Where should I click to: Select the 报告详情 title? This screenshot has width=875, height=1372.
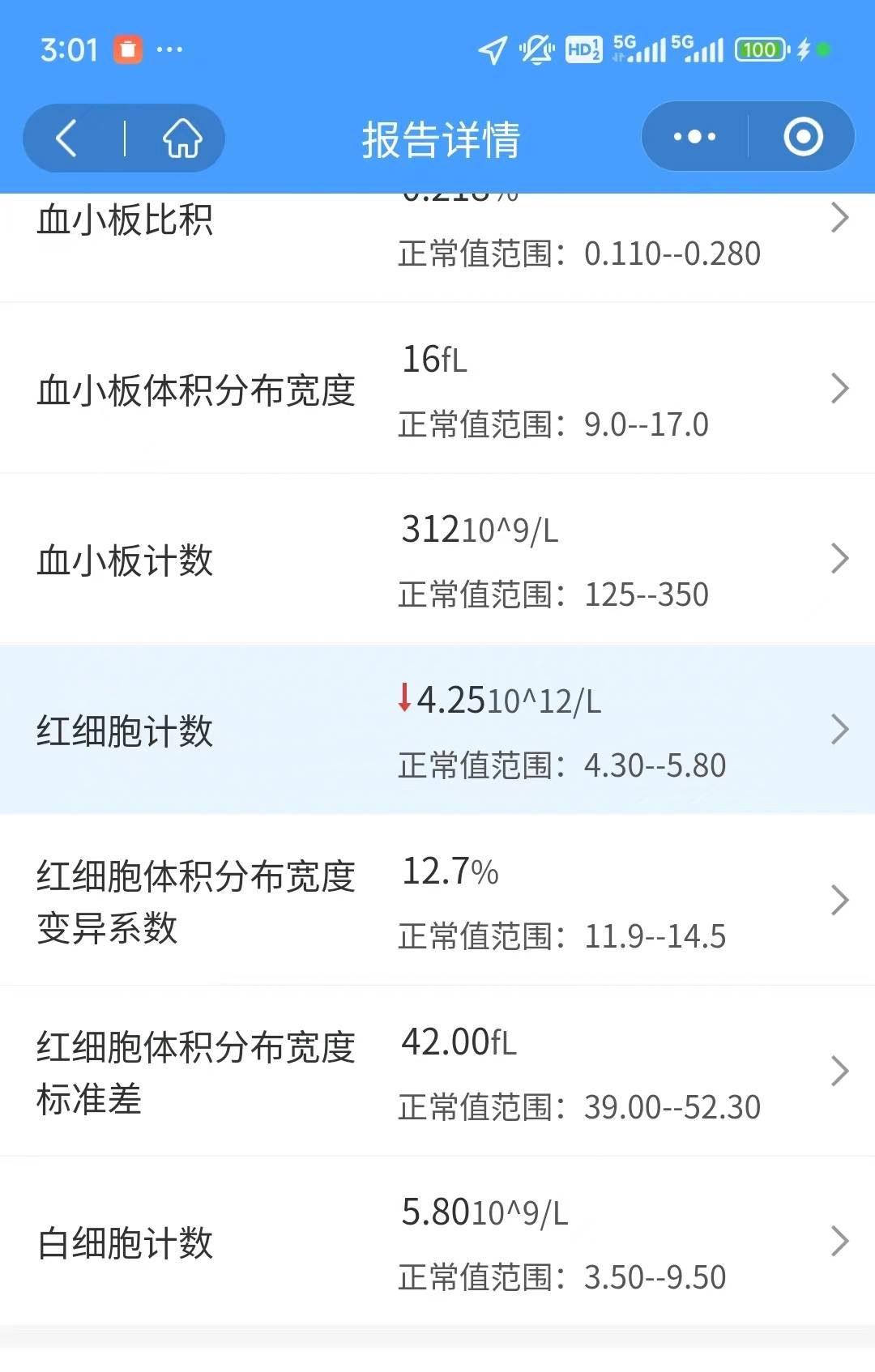pos(442,138)
